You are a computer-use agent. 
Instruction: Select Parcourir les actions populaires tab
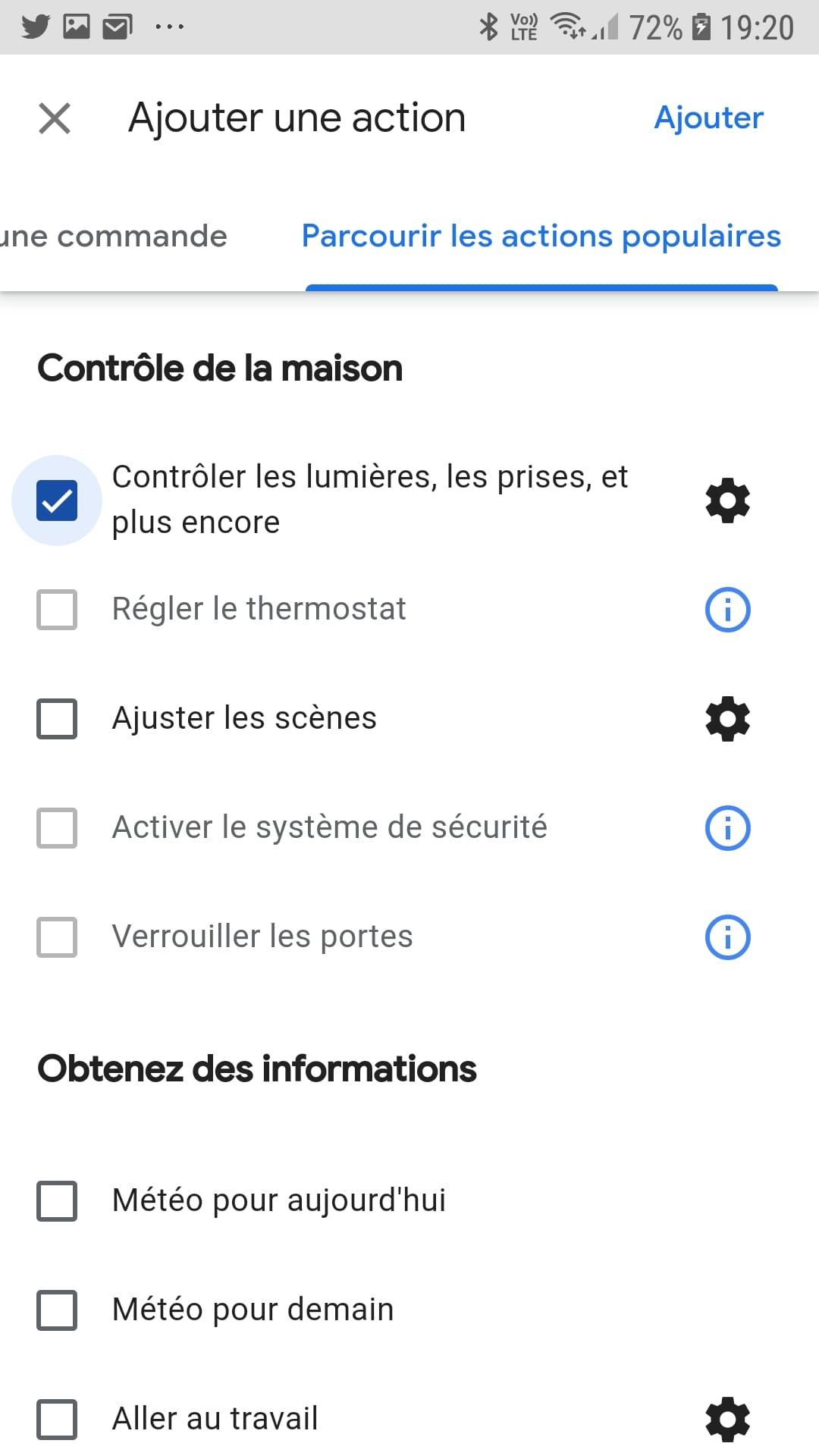(x=541, y=237)
